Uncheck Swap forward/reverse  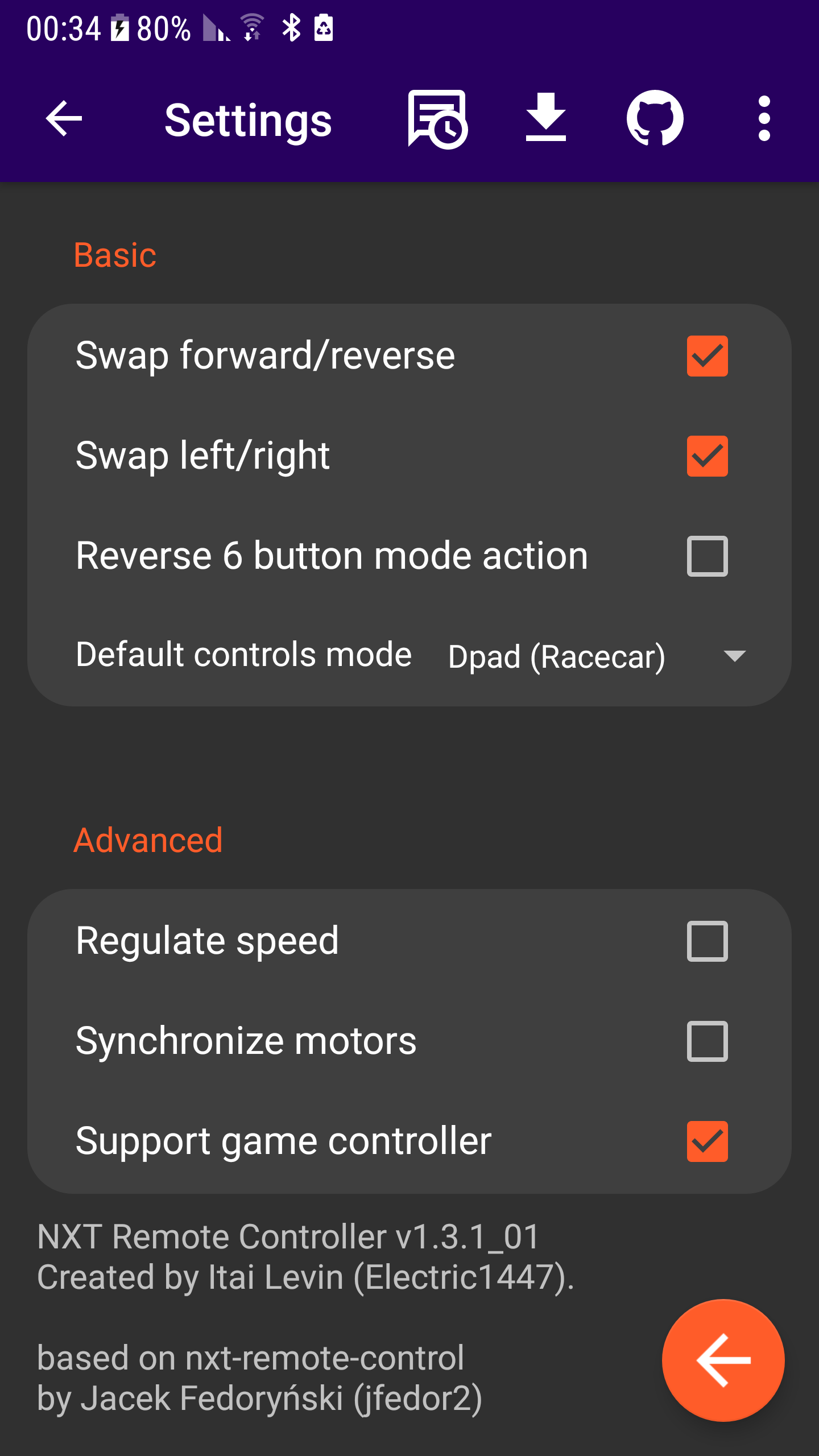(x=706, y=357)
